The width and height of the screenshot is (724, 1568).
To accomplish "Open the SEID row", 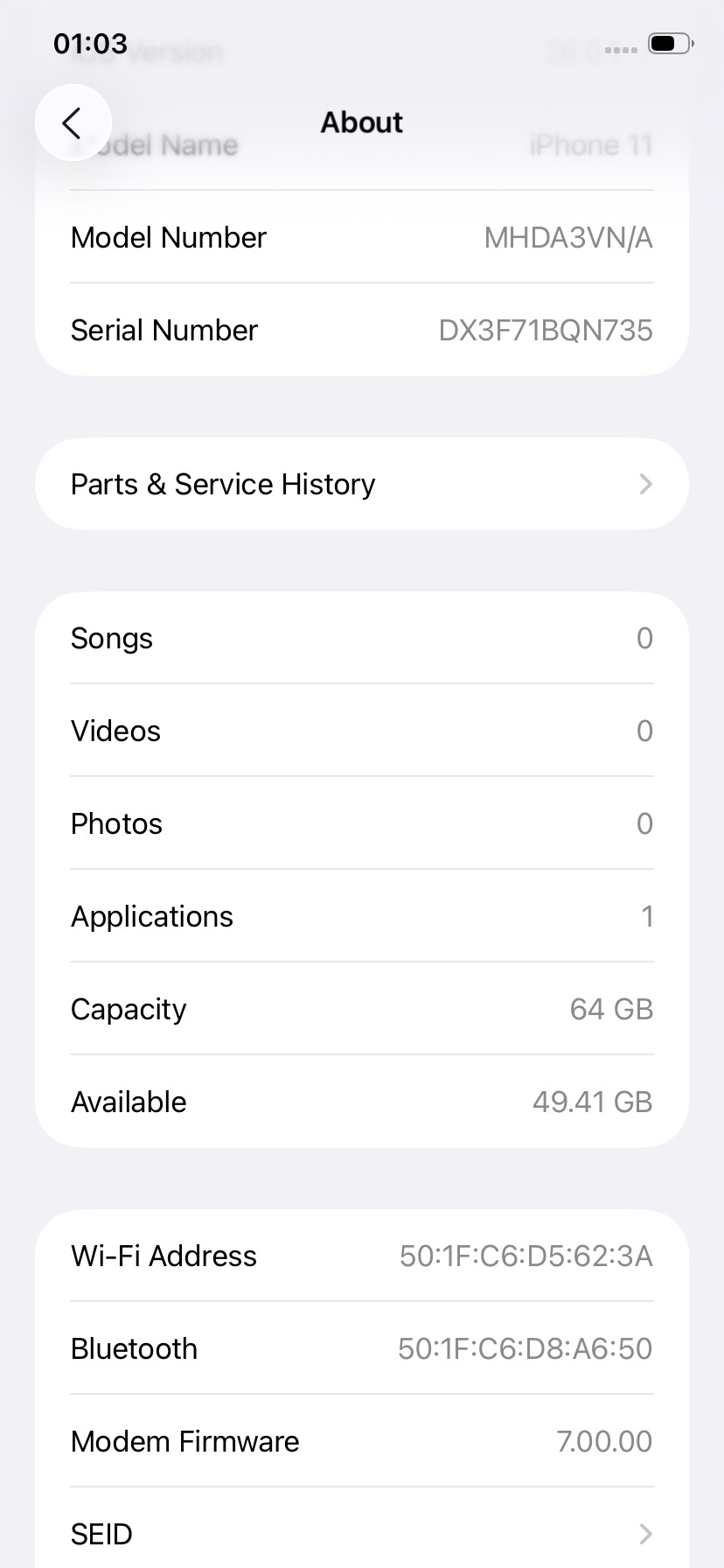I will tap(361, 1533).
